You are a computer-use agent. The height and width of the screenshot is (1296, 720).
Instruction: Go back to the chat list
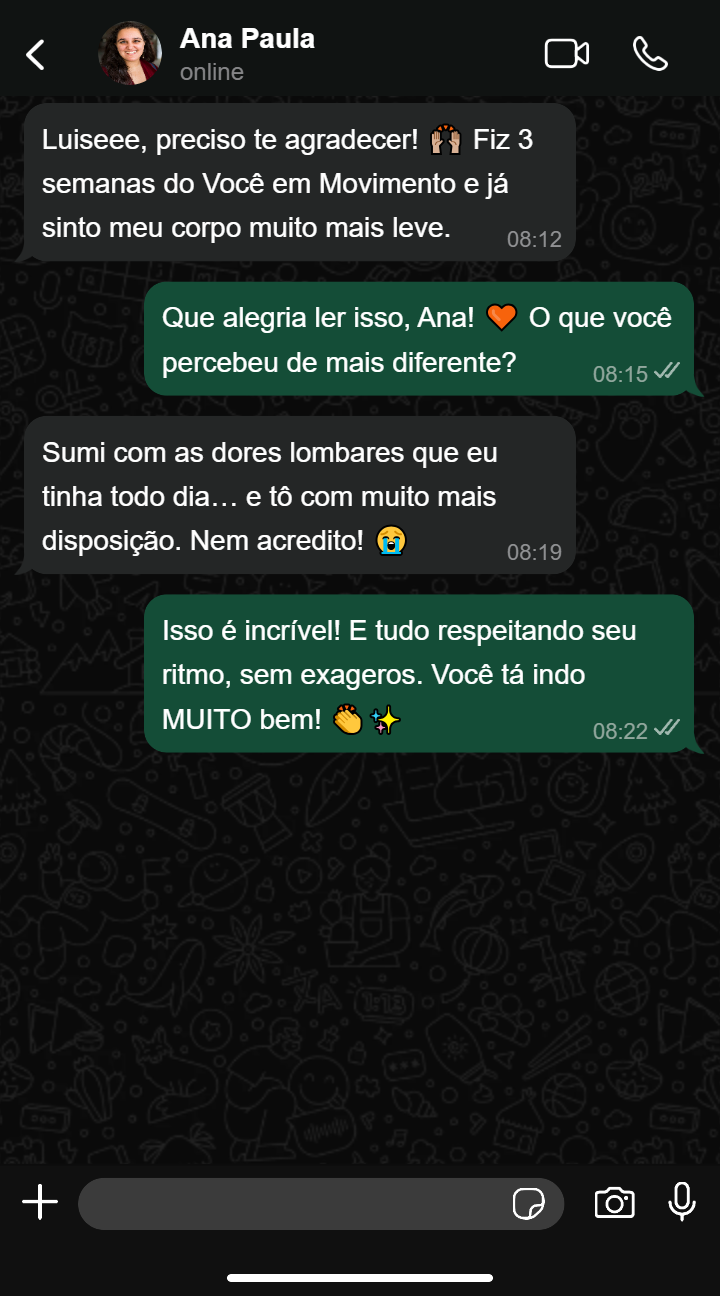[36, 54]
